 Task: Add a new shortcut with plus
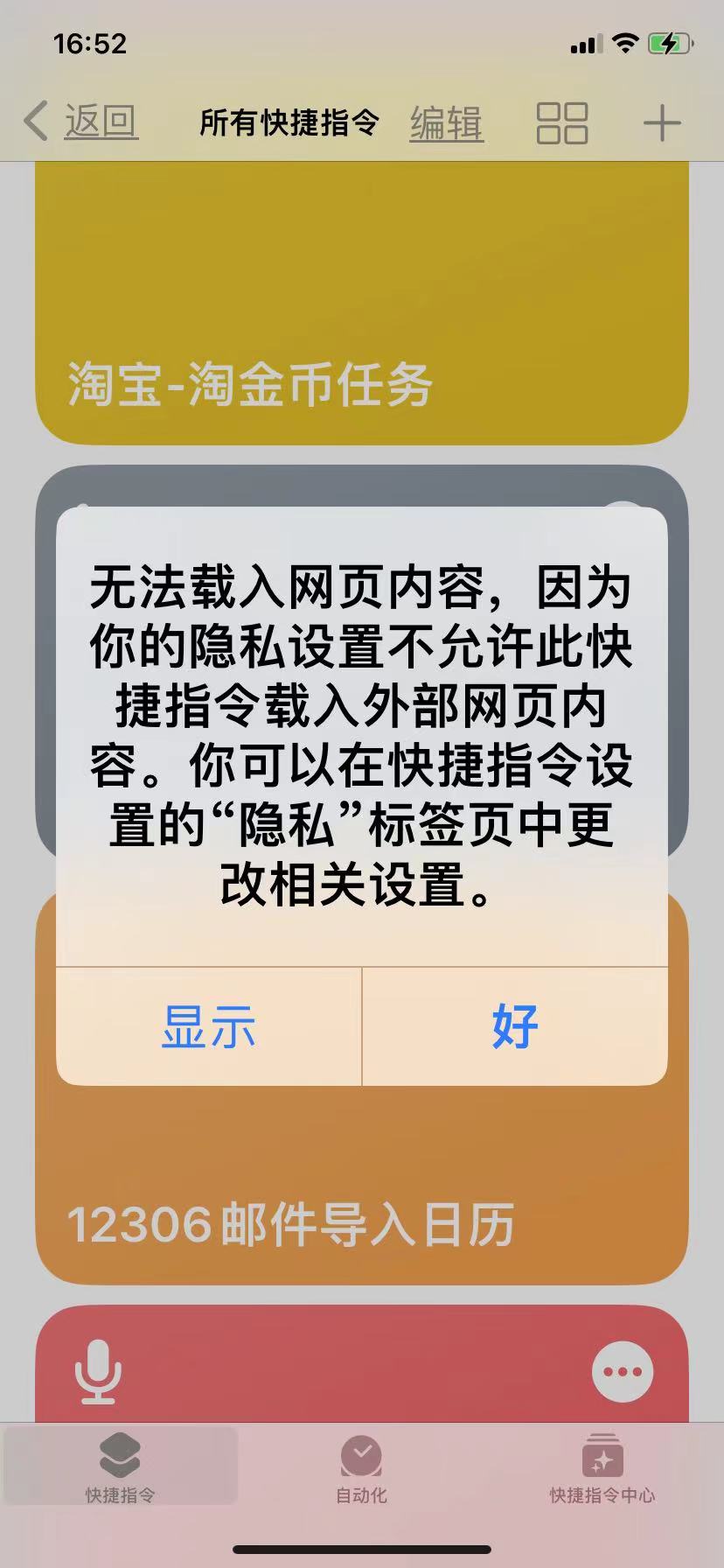pyautogui.click(x=662, y=122)
